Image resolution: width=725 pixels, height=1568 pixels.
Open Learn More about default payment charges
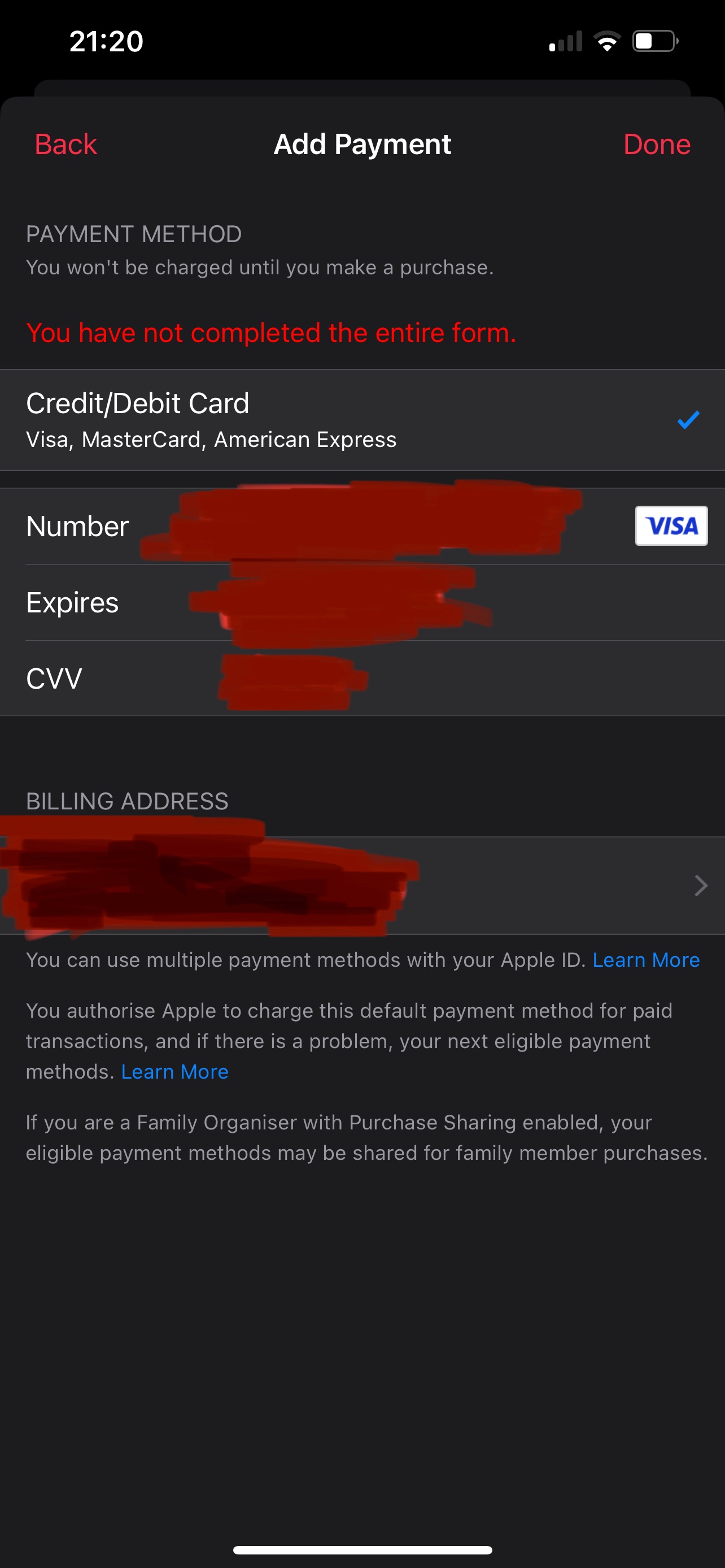click(174, 1071)
